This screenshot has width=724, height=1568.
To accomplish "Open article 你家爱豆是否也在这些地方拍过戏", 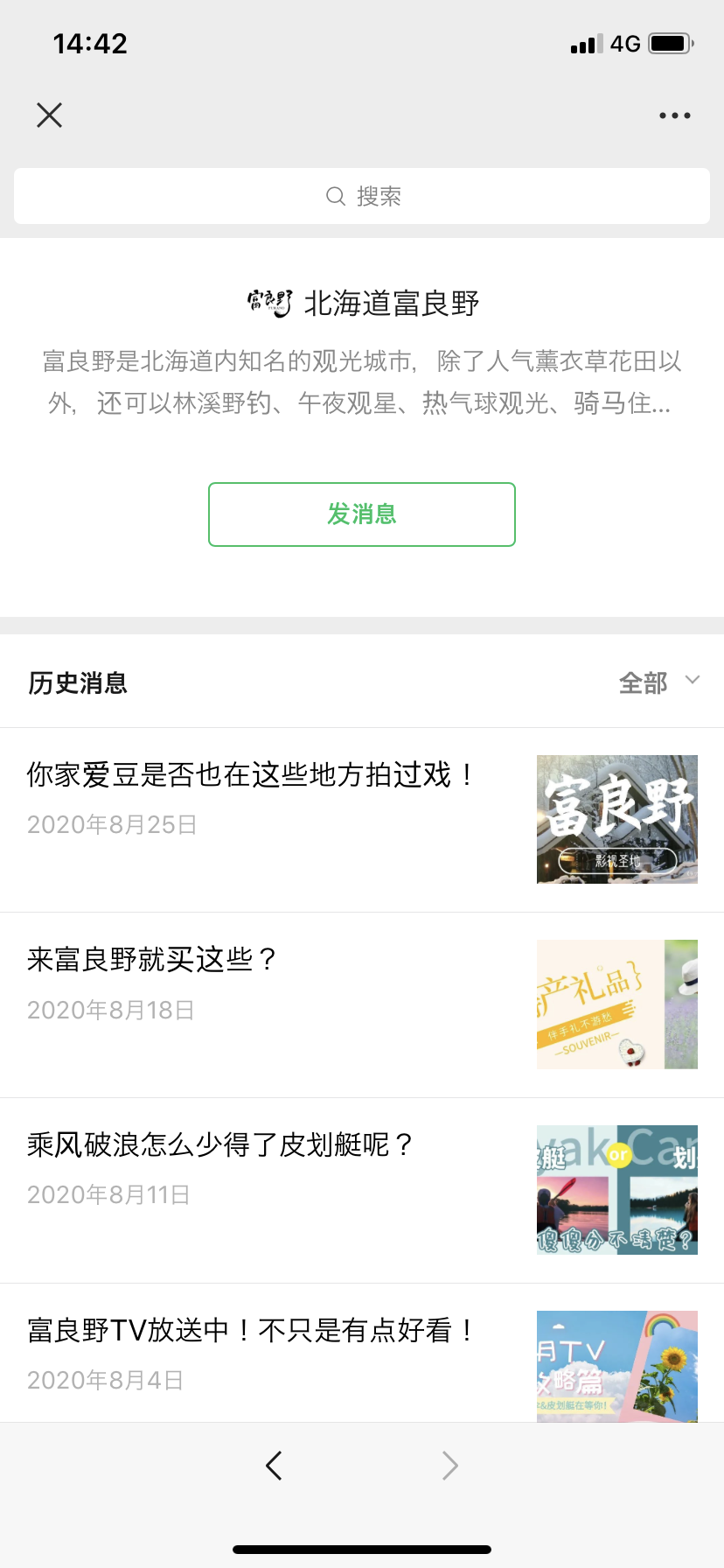I will click(x=362, y=820).
